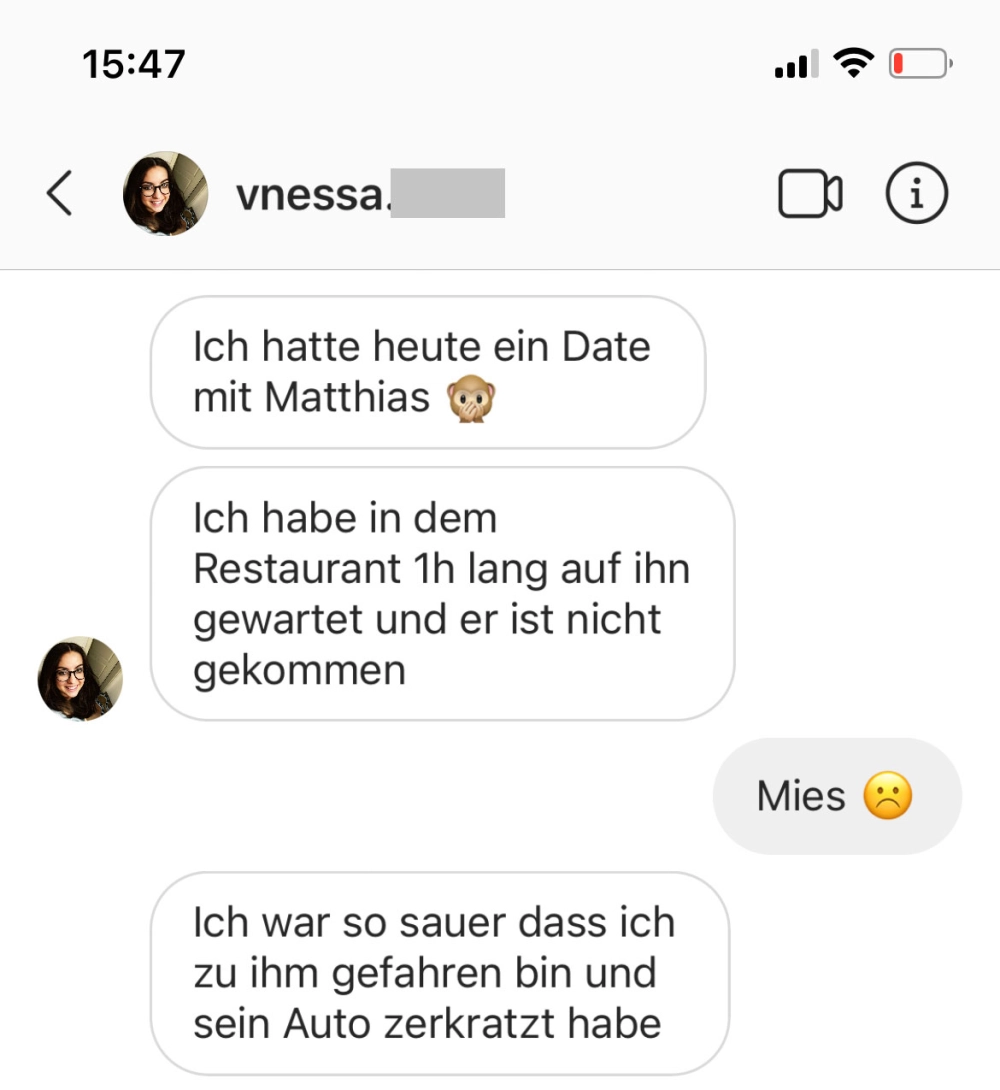Tap vnessa's avatar beside the restaurant message
The width and height of the screenshot is (1000, 1090).
(x=80, y=678)
